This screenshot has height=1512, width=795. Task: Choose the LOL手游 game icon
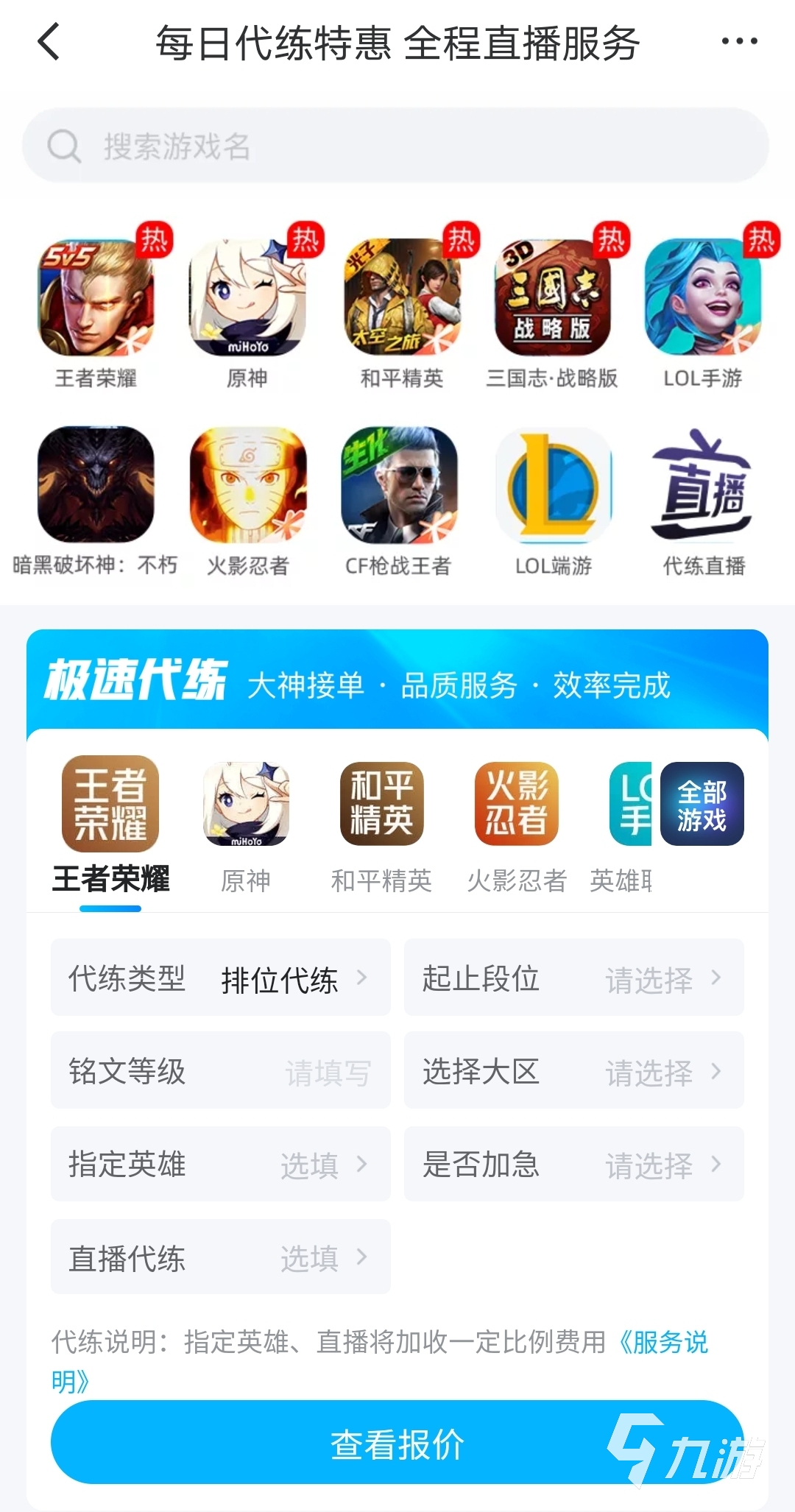[702, 298]
